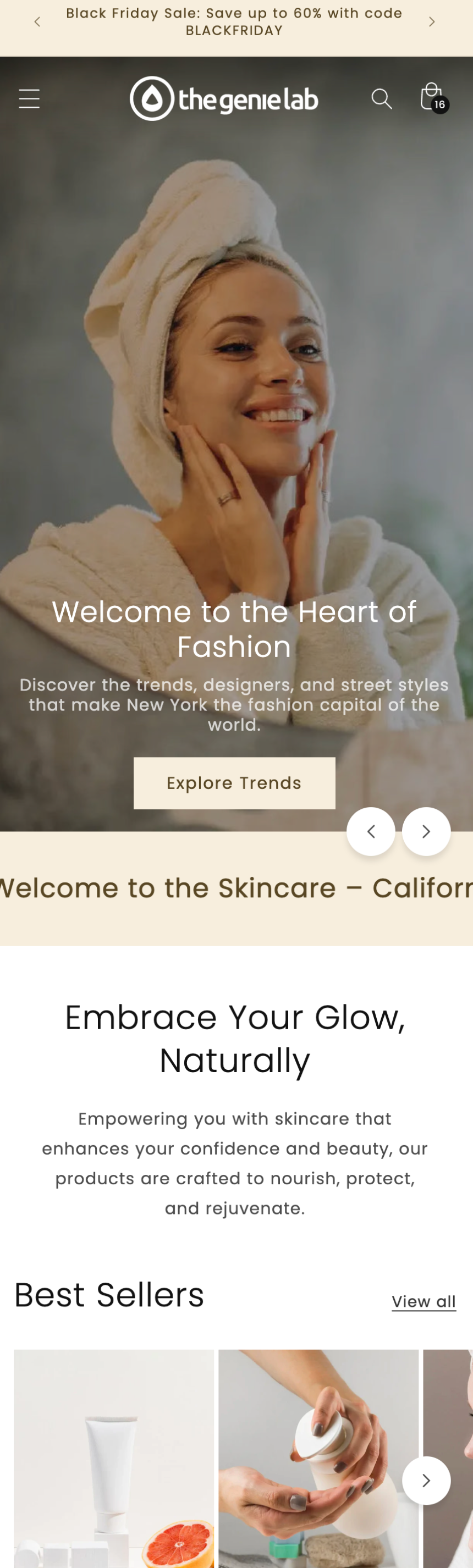Go to next hero slide
Viewport: 473px width, 1568px height.
pos(426,831)
